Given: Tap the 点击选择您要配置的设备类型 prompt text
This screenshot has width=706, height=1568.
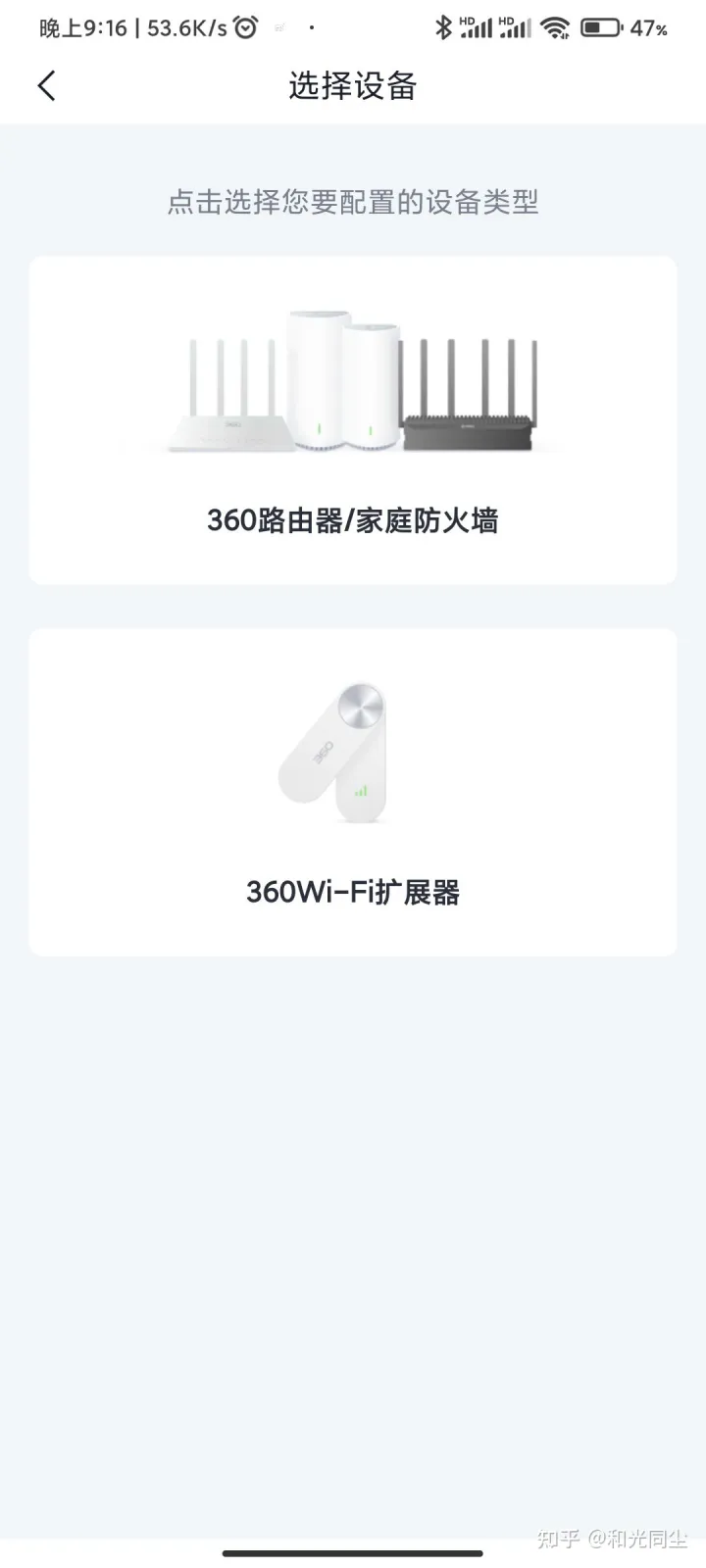Looking at the screenshot, I should pyautogui.click(x=353, y=203).
